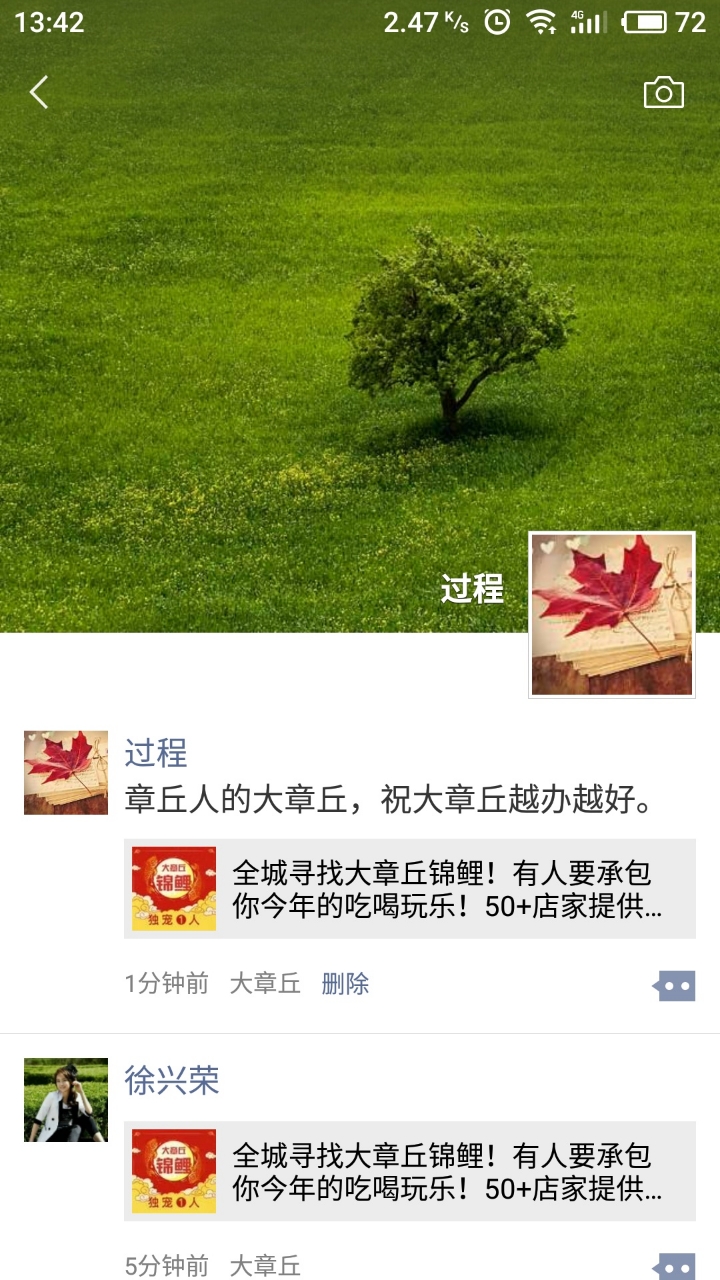Screen dimensions: 720x1280
Task: Open the shared 锦鲤 article in 徐兴荣's post
Action: [x=410, y=1171]
